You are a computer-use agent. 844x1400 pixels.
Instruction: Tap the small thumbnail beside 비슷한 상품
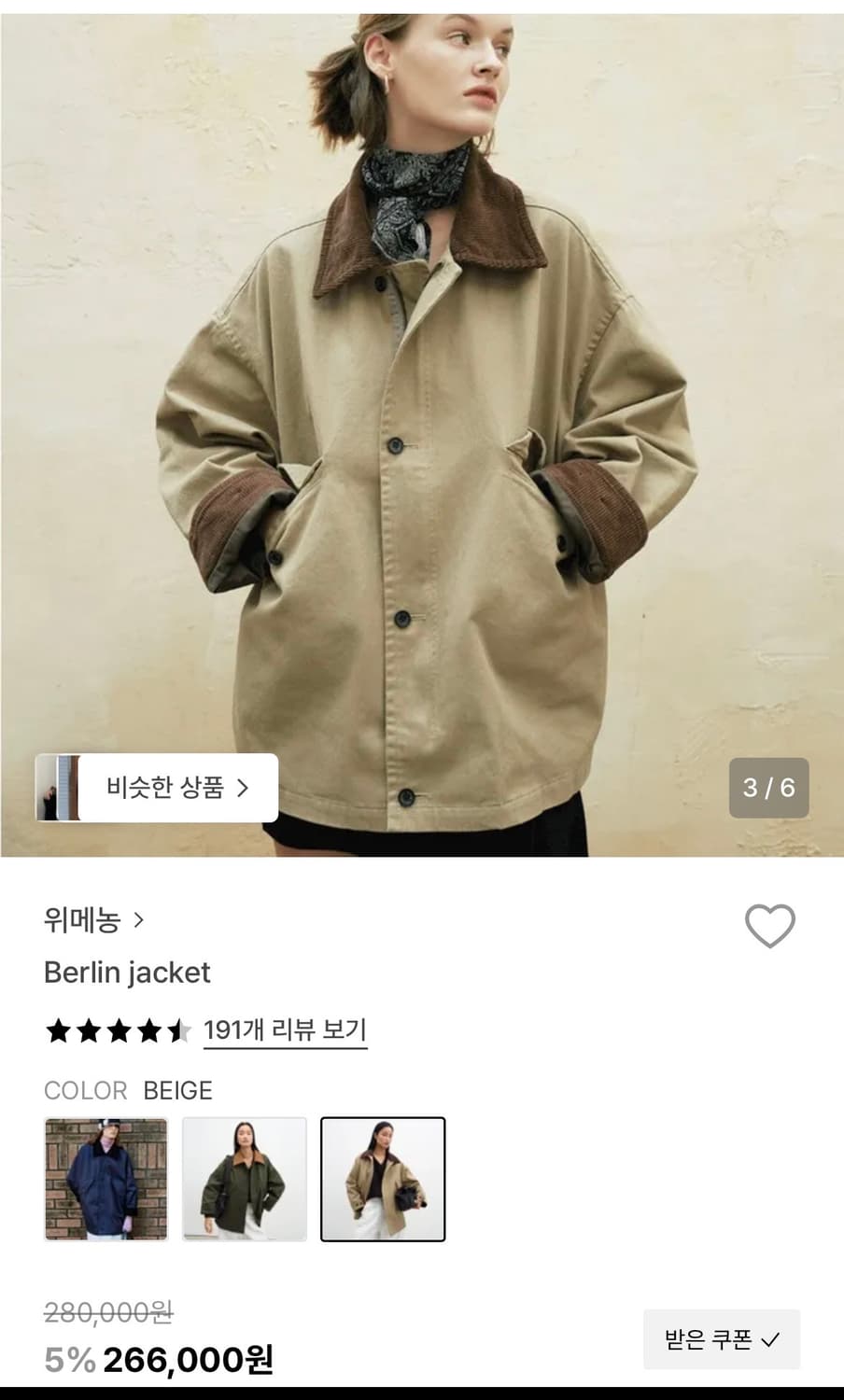[x=62, y=787]
